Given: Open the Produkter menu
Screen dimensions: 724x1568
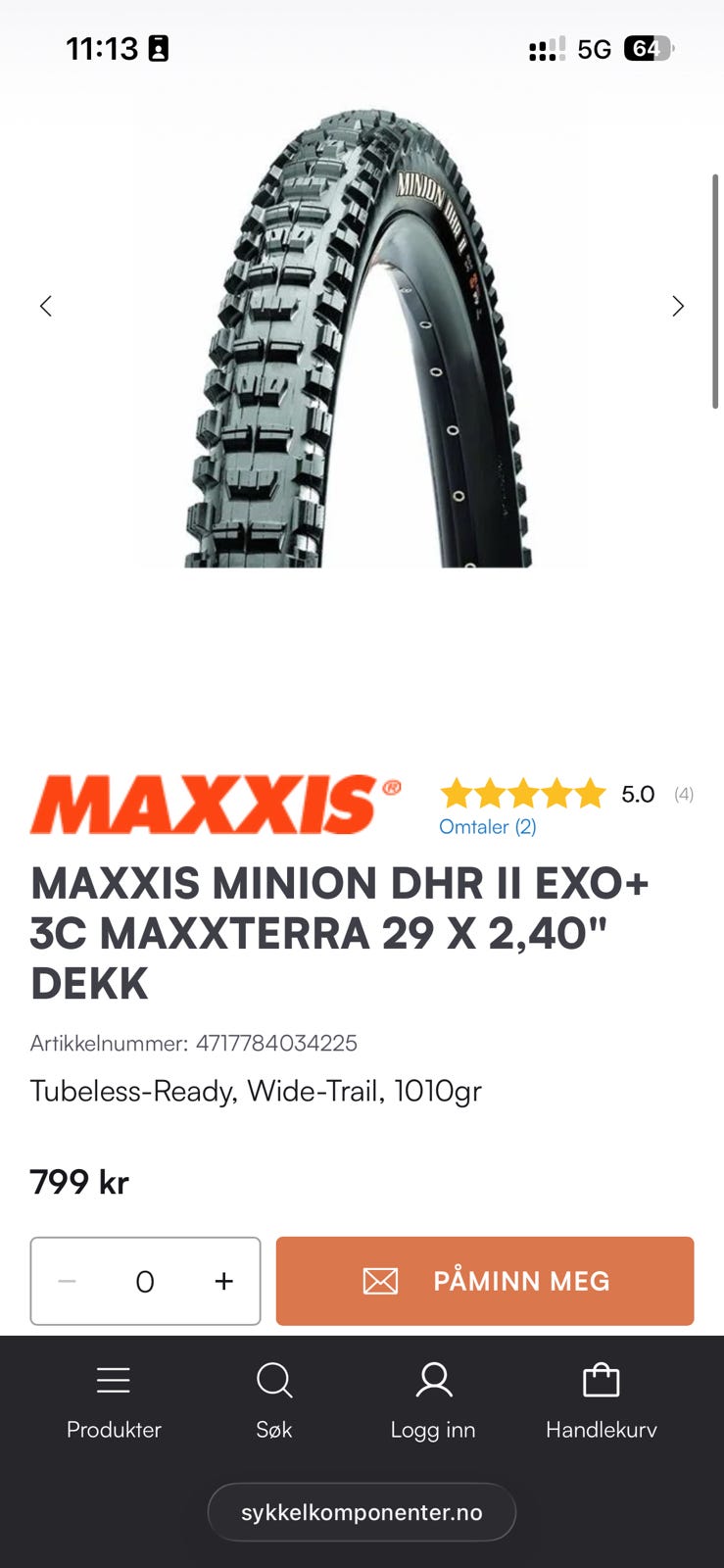Looking at the screenshot, I should point(114,1401).
